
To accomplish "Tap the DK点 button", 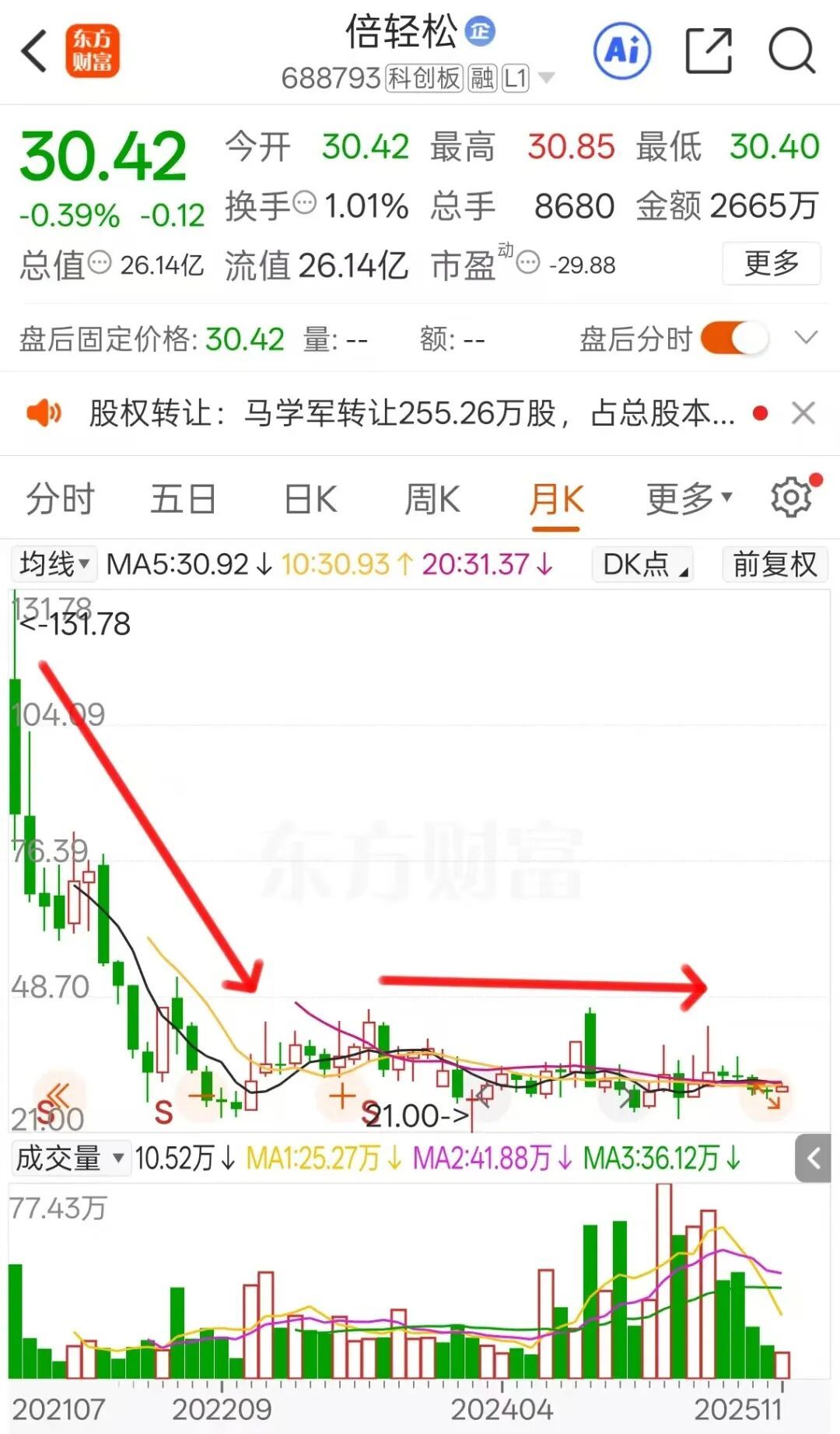I will point(643,564).
